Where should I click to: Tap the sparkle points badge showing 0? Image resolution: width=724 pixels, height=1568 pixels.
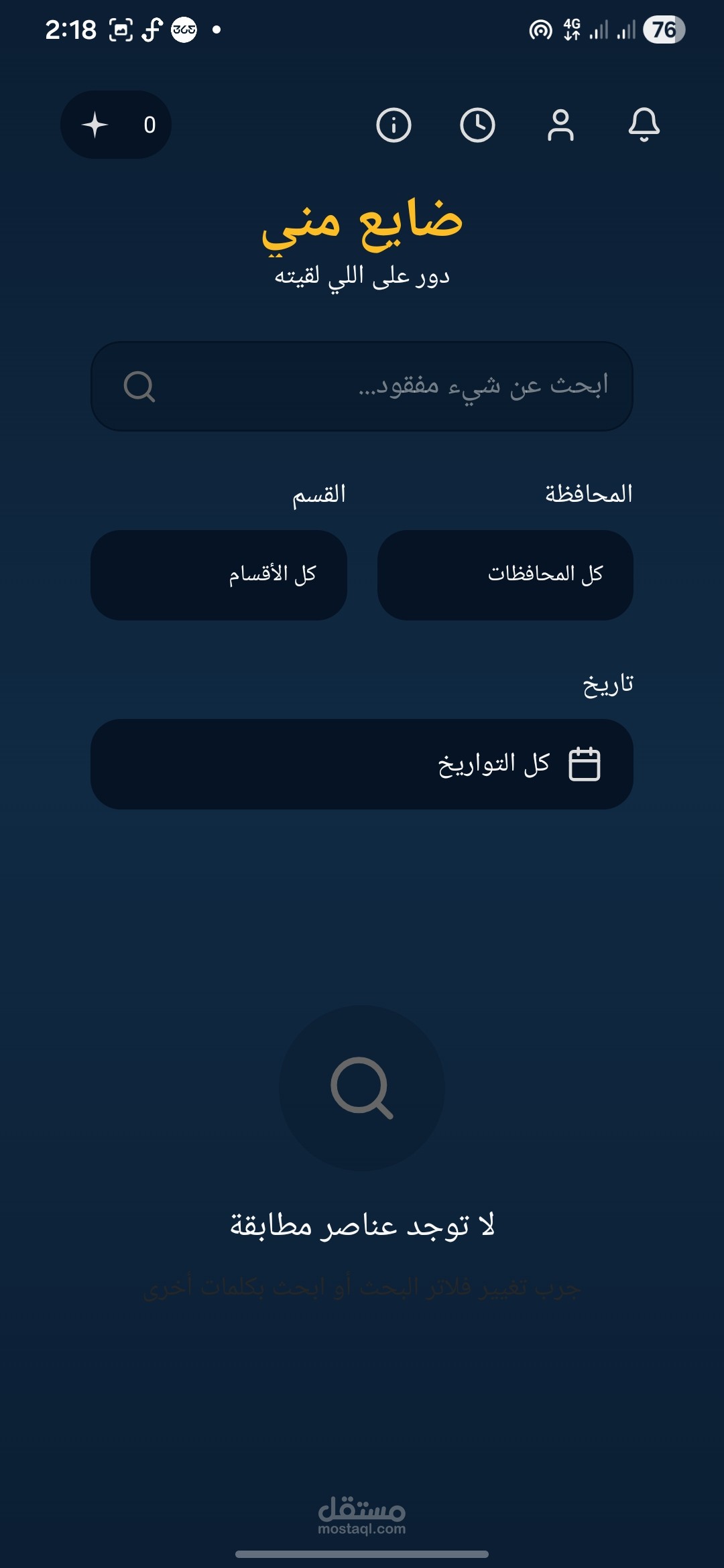coord(116,125)
